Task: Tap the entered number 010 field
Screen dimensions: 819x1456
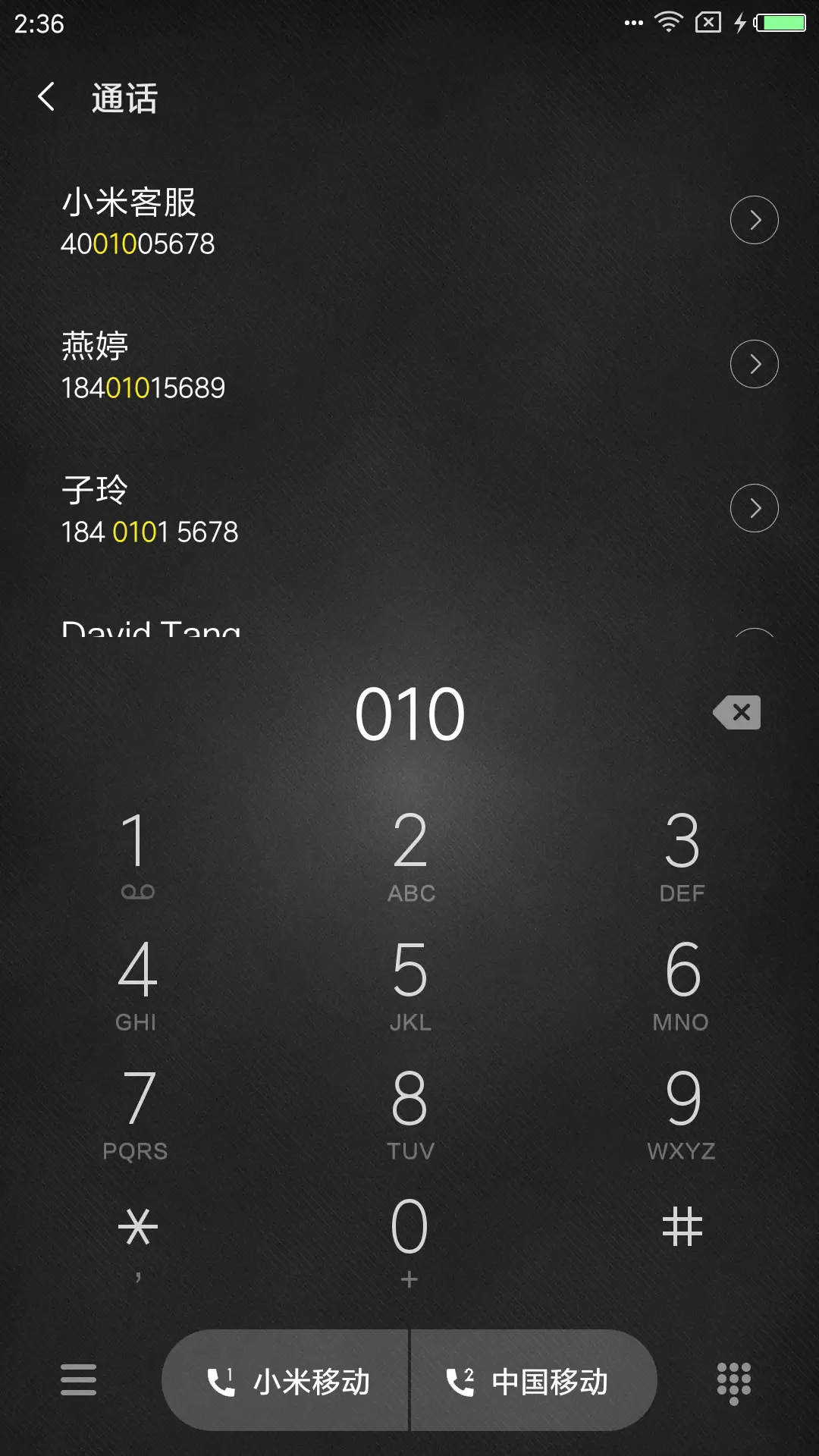Action: [x=409, y=711]
